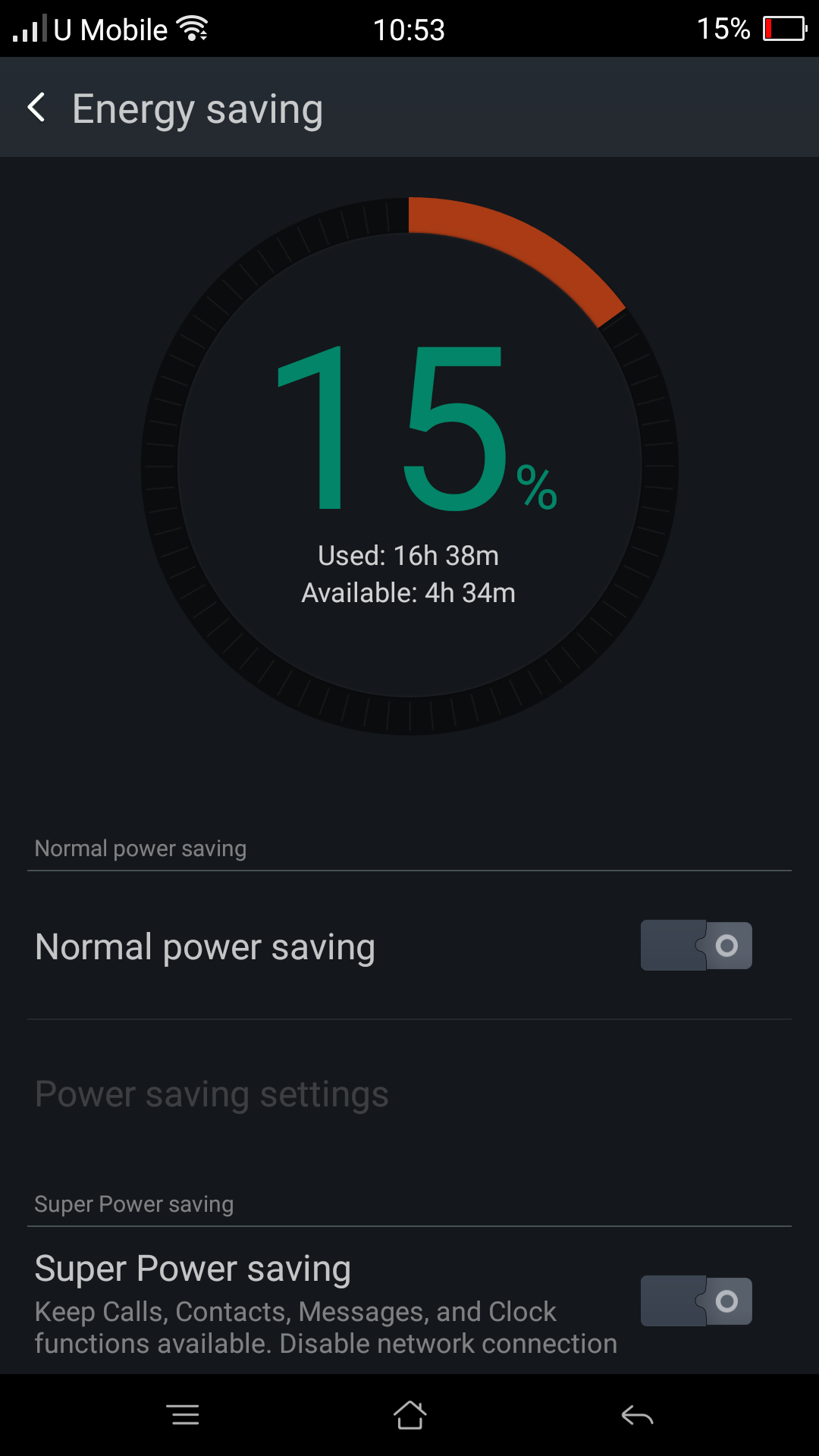819x1456 pixels.
Task: Turn on Super Power saving toggle
Action: (x=696, y=1301)
